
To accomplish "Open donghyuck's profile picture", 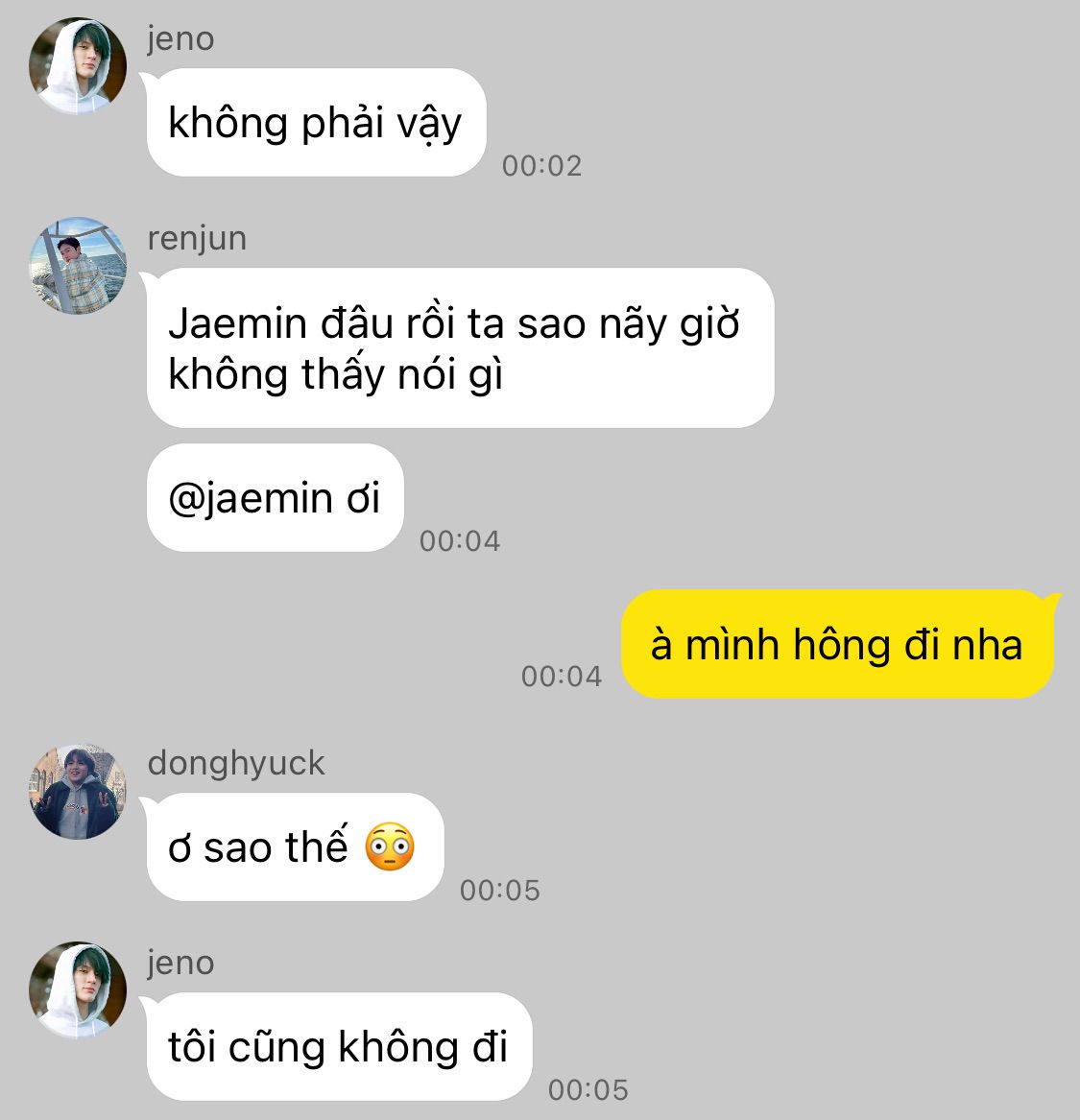I will [78, 792].
